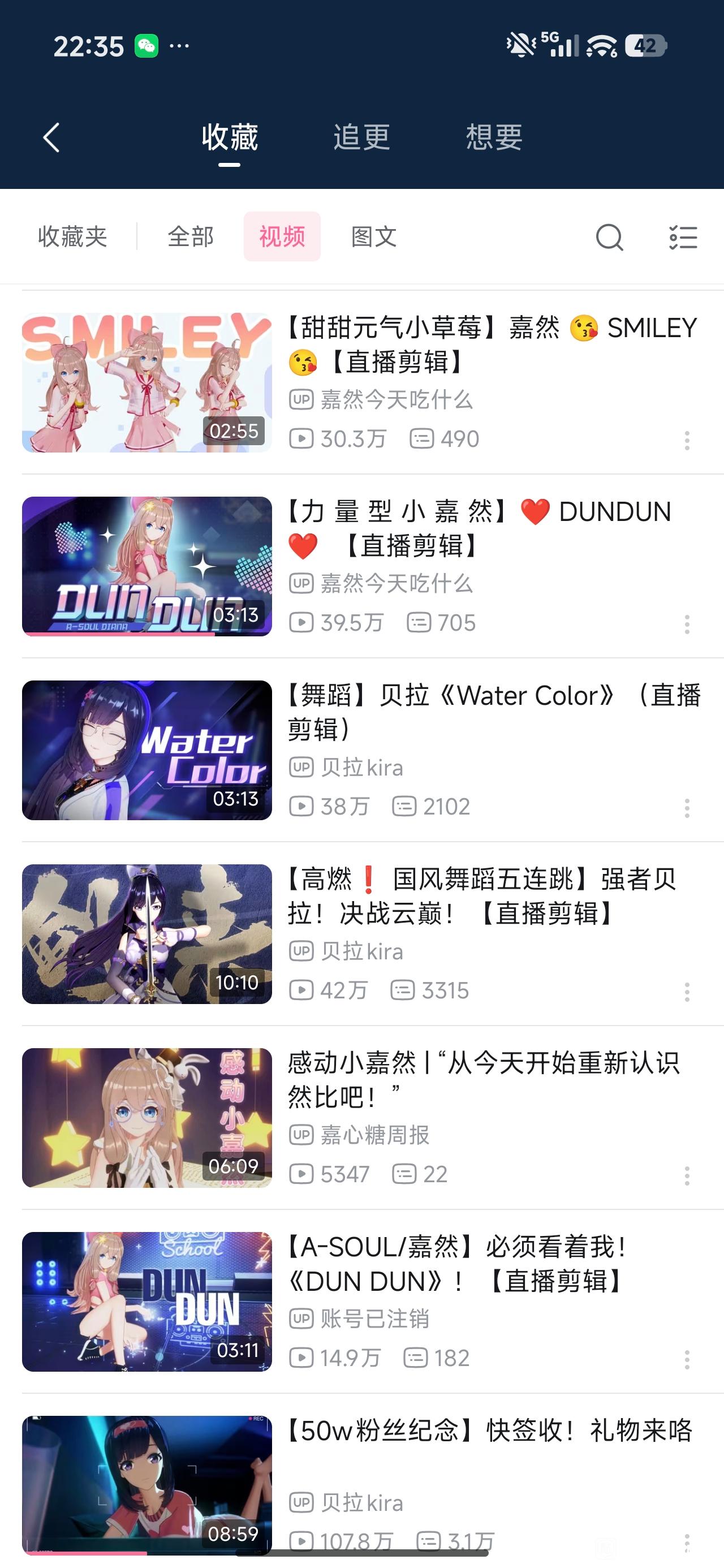
Task: Select the 全部 filter
Action: (191, 237)
